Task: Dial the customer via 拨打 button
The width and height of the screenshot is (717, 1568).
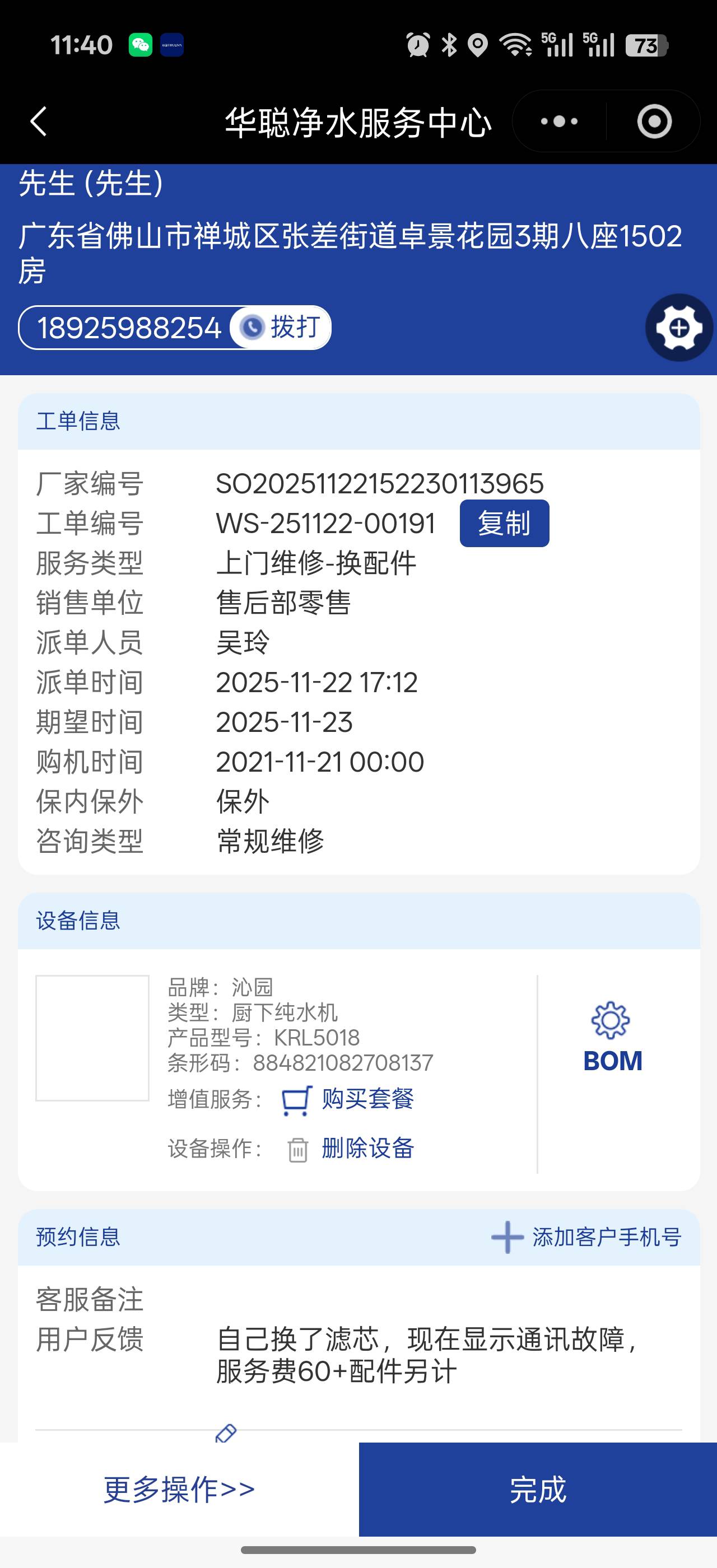Action: coord(281,328)
